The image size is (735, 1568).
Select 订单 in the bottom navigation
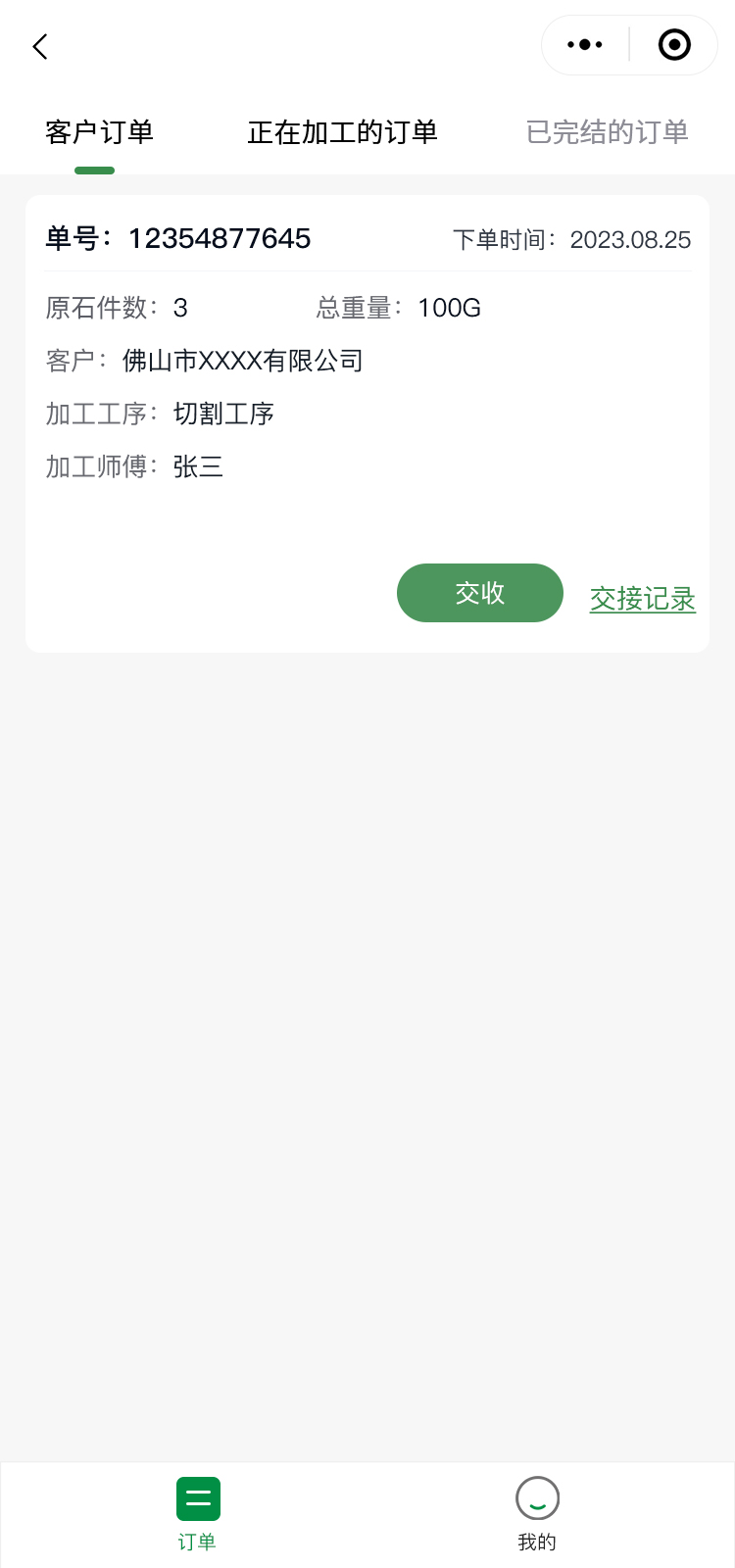point(197,1513)
